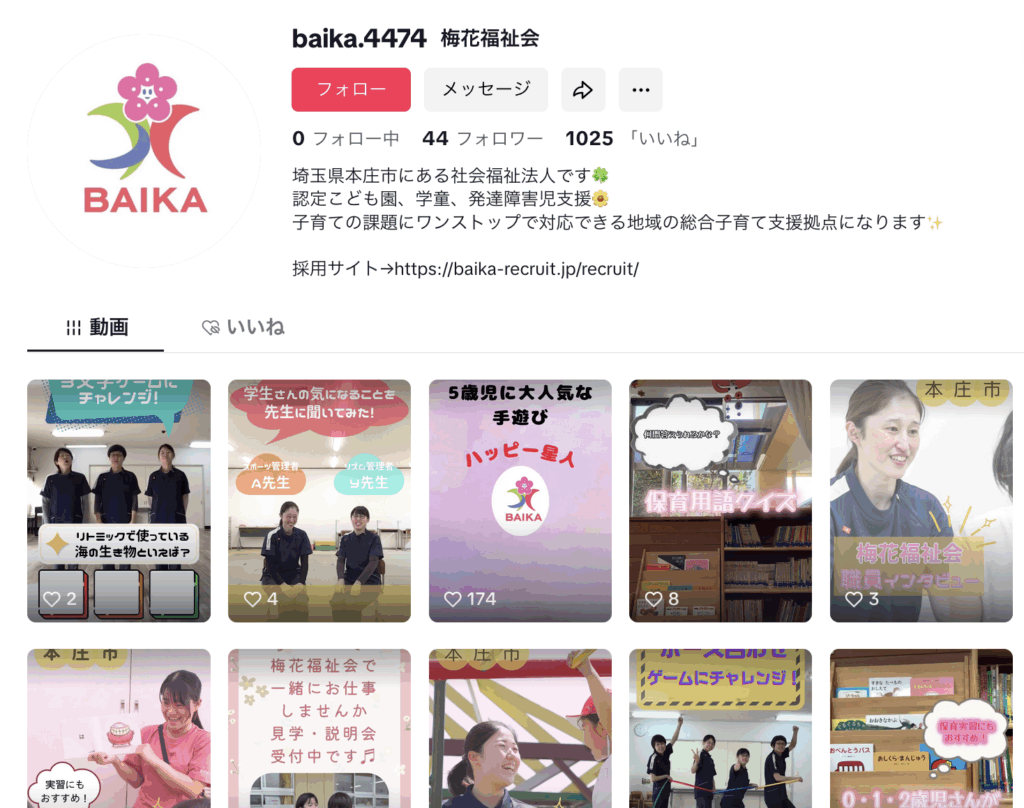The width and height of the screenshot is (1024, 808).
Task: Share this profile via the arrow icon
Action: click(583, 90)
